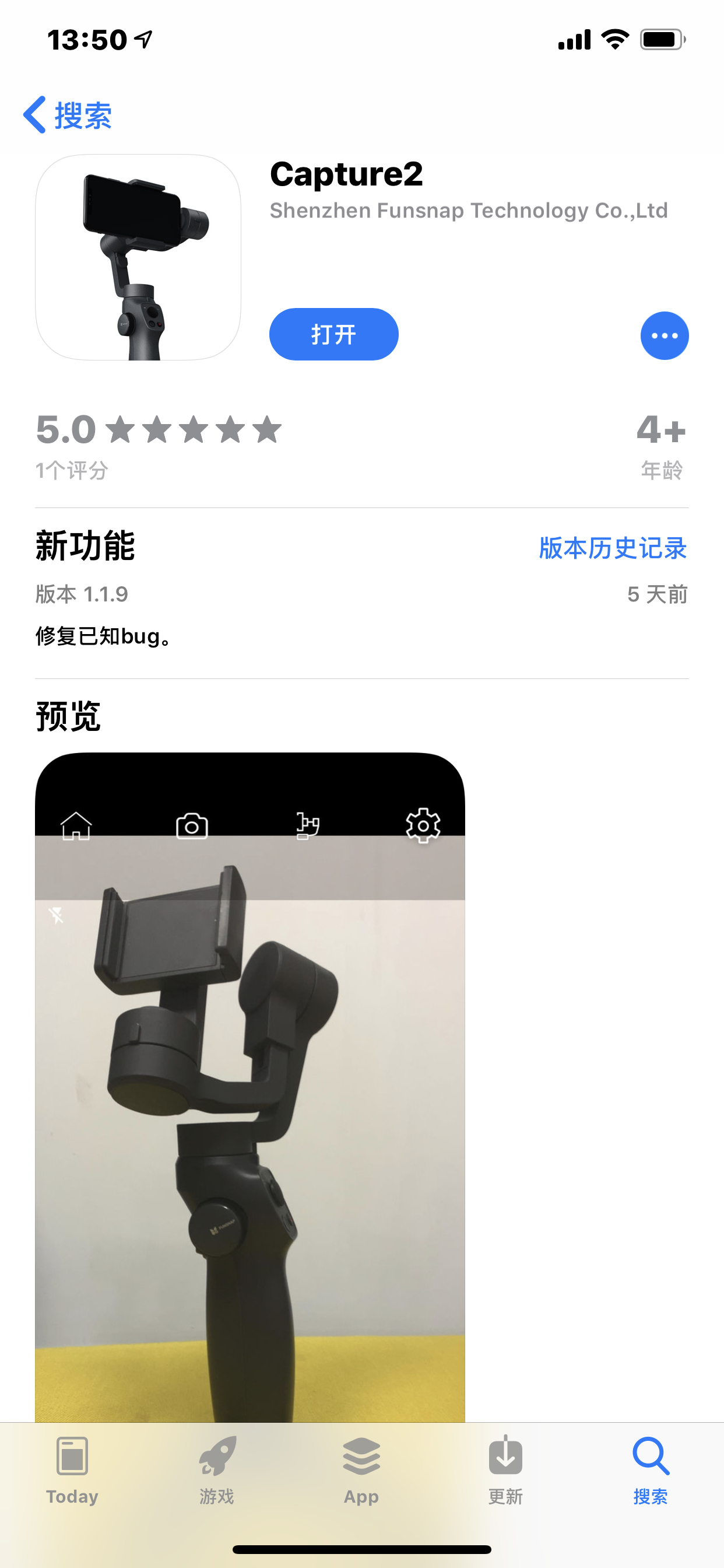Tap the location arrow in the status bar
Image resolution: width=724 pixels, height=1568 pixels.
(x=142, y=38)
